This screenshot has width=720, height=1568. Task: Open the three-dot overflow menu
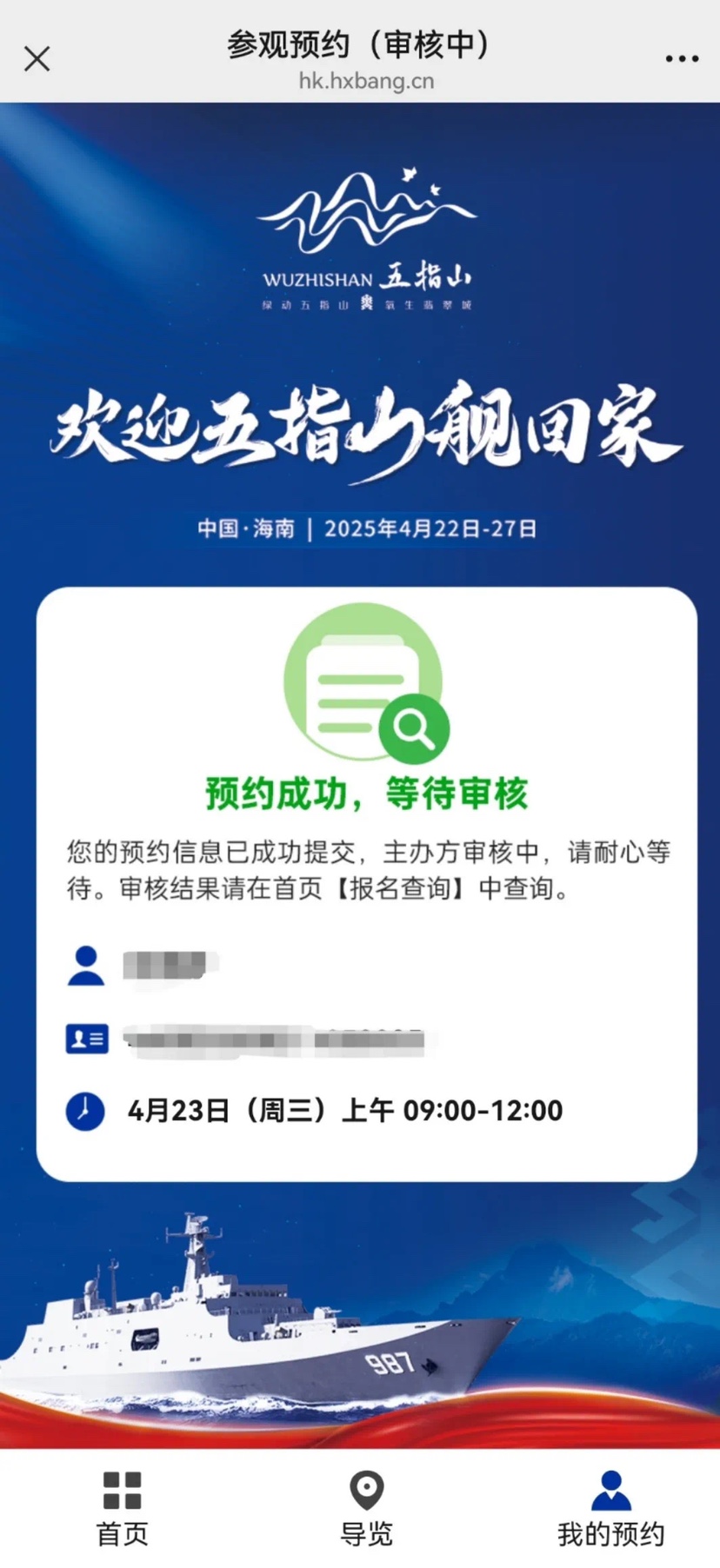(682, 59)
